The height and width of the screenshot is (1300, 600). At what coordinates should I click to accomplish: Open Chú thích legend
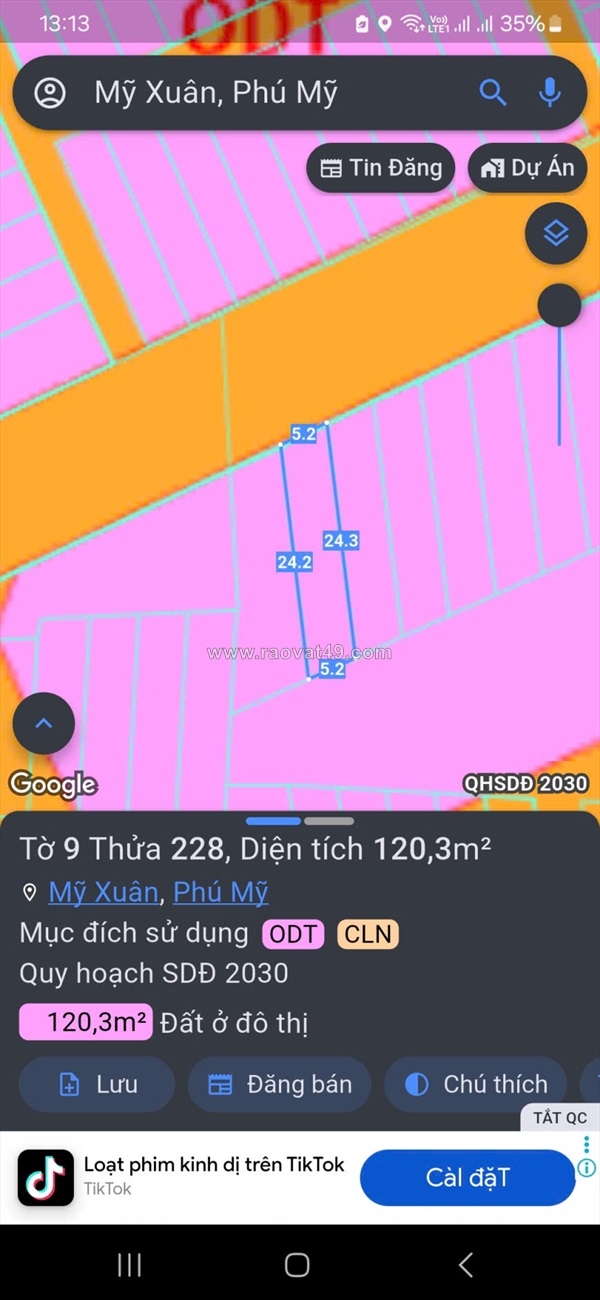click(x=475, y=1085)
